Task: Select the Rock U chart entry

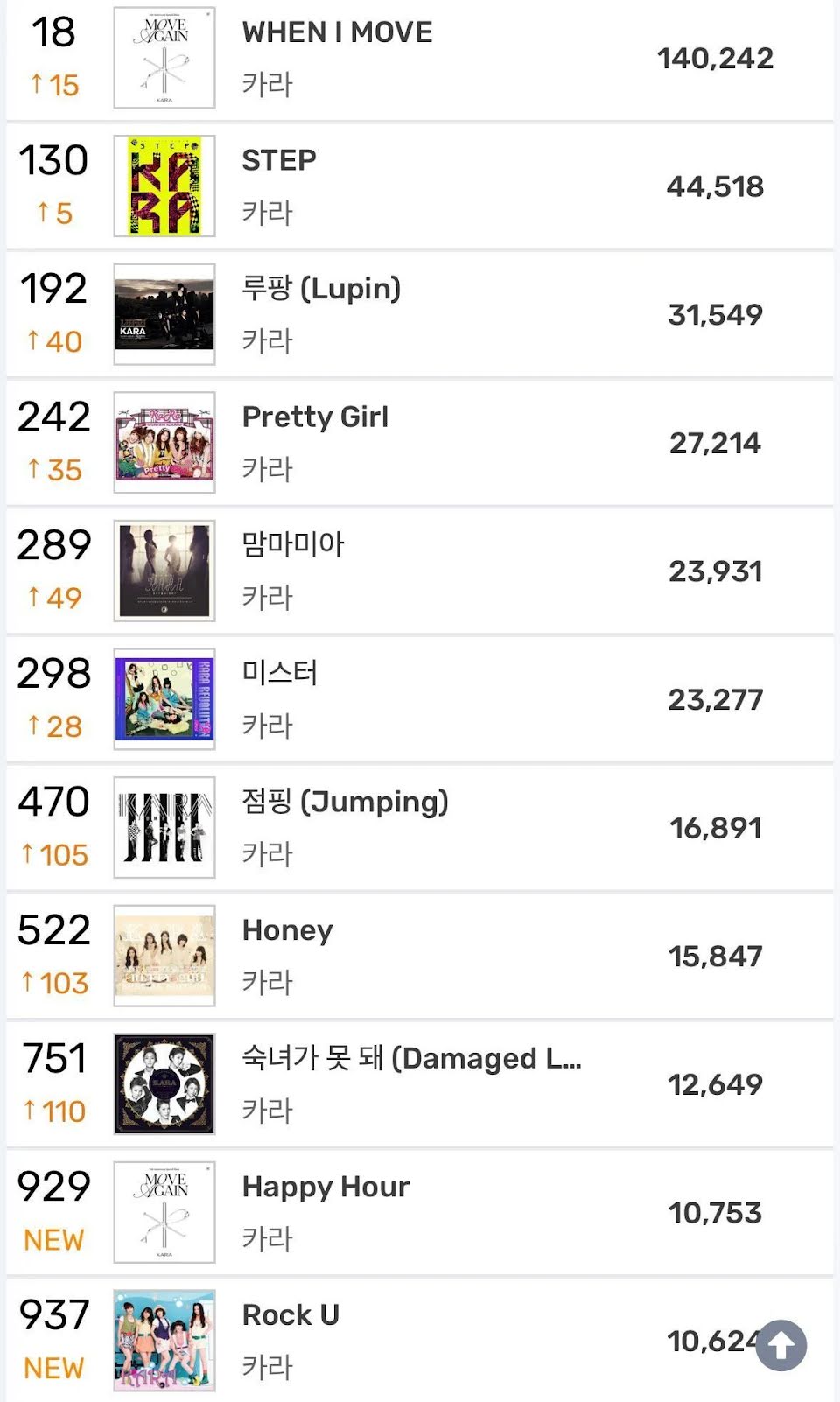Action: [290, 1315]
